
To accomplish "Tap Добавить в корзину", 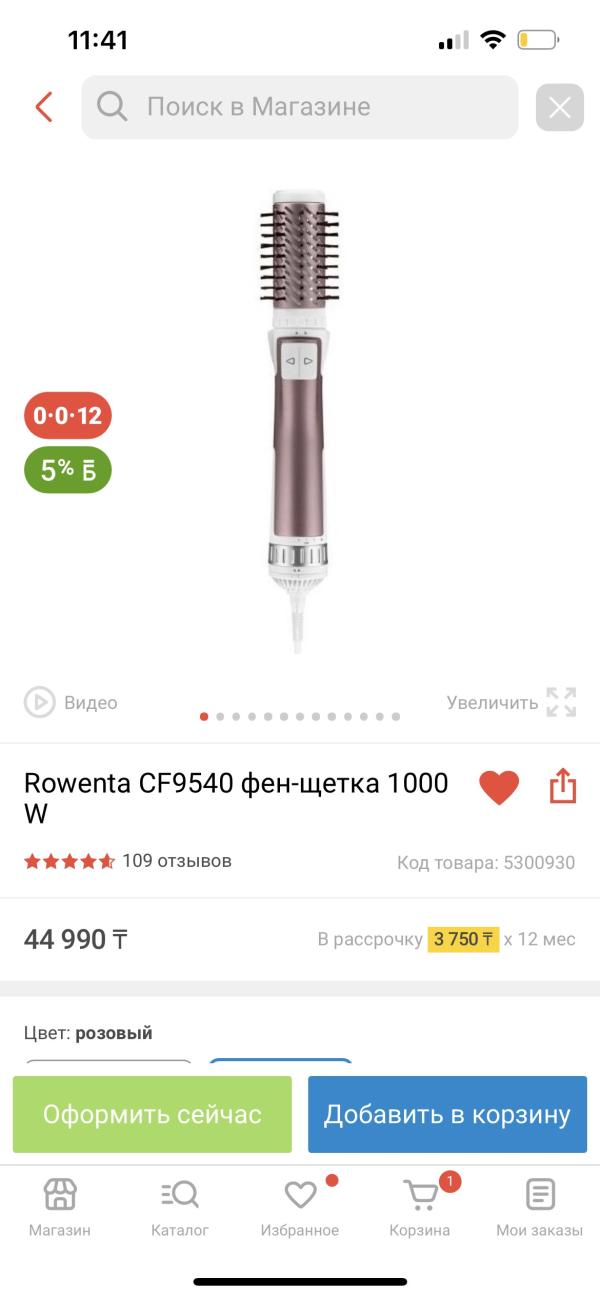I will pos(447,1114).
